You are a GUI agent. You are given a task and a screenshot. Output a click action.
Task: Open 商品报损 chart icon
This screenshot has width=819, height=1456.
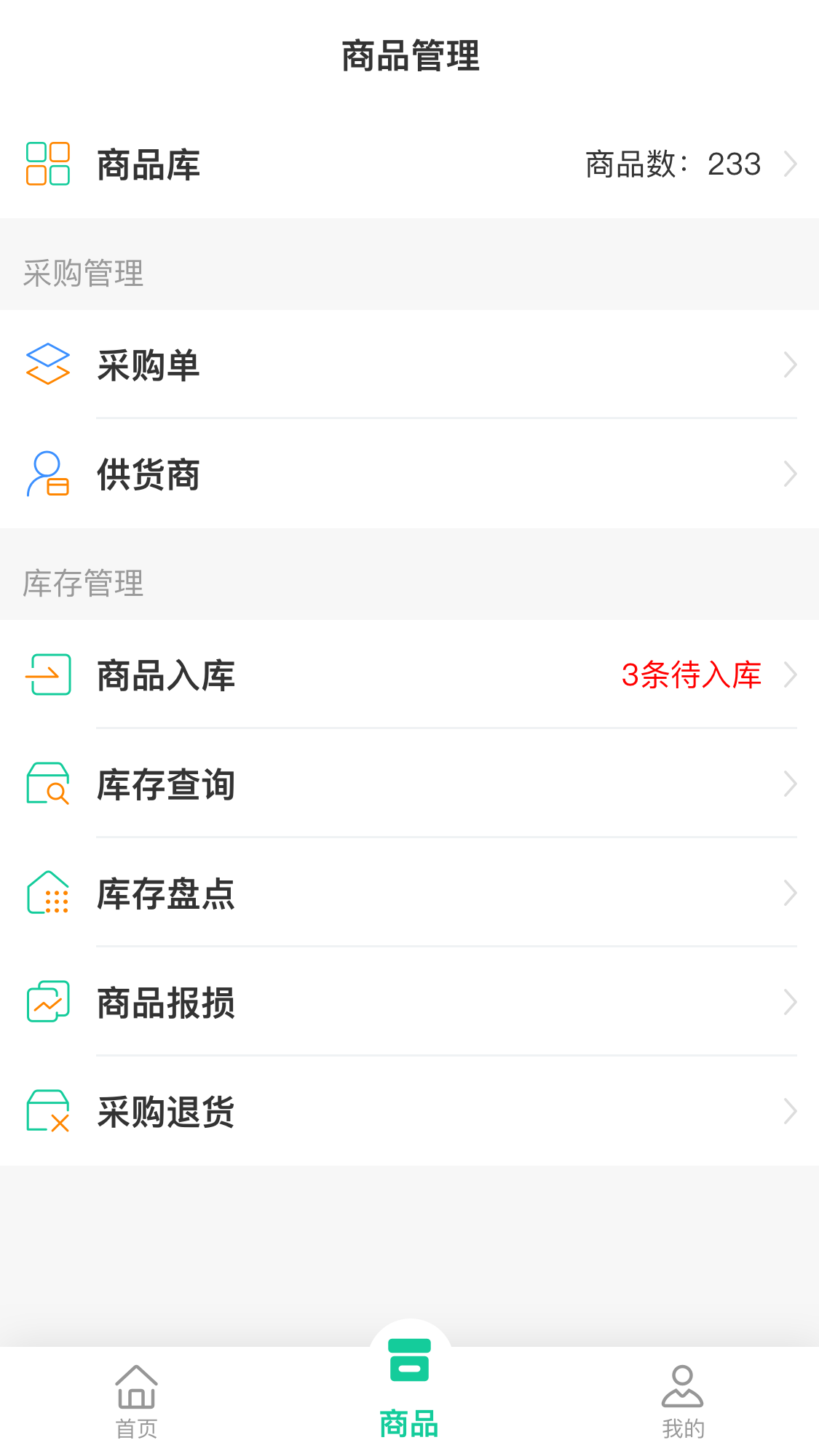[47, 1002]
